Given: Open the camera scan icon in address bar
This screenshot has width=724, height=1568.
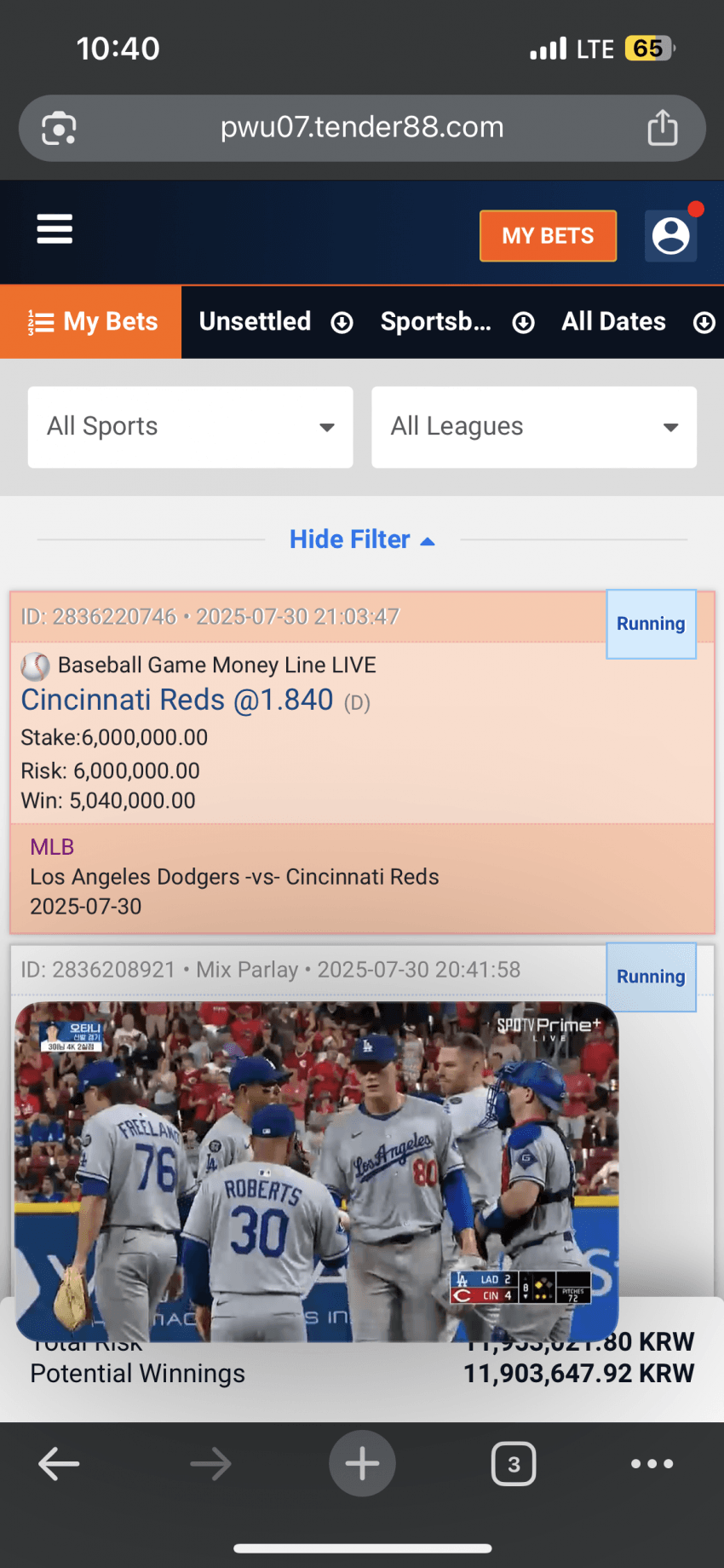Looking at the screenshot, I should point(59,129).
